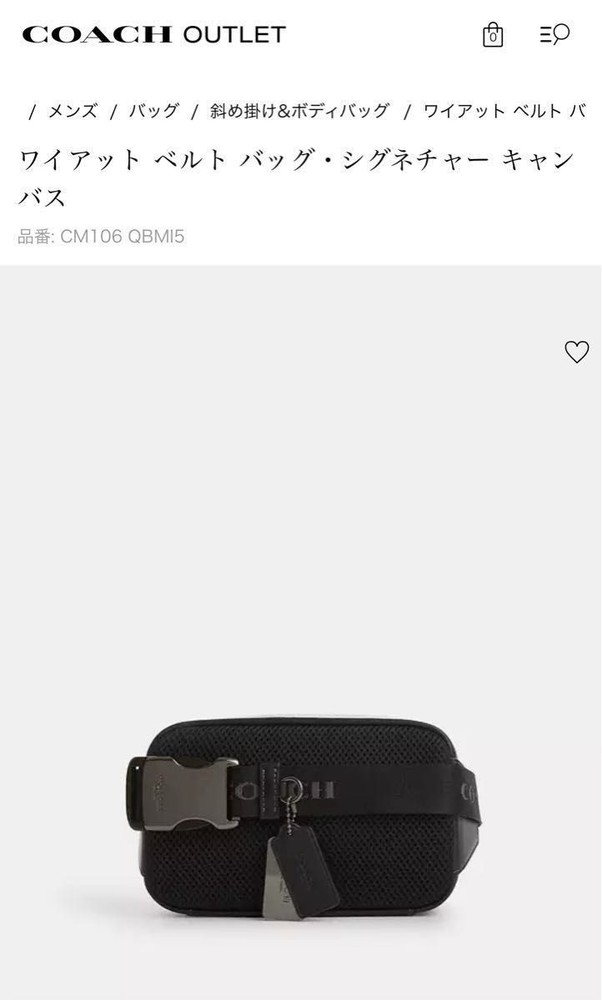Open the バッグ breadcrumb link
This screenshot has height=1000, width=602.
click(154, 111)
